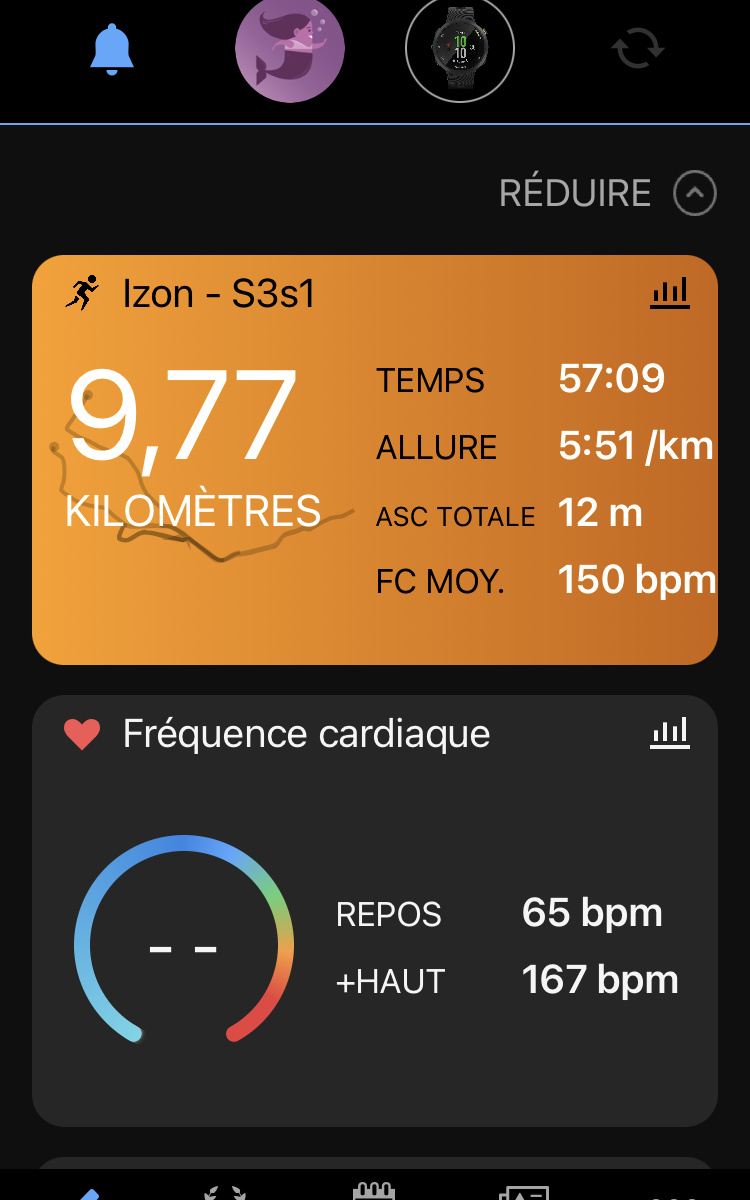Image resolution: width=750 pixels, height=1200 pixels.
Task: Open the connected watch device
Action: click(460, 48)
